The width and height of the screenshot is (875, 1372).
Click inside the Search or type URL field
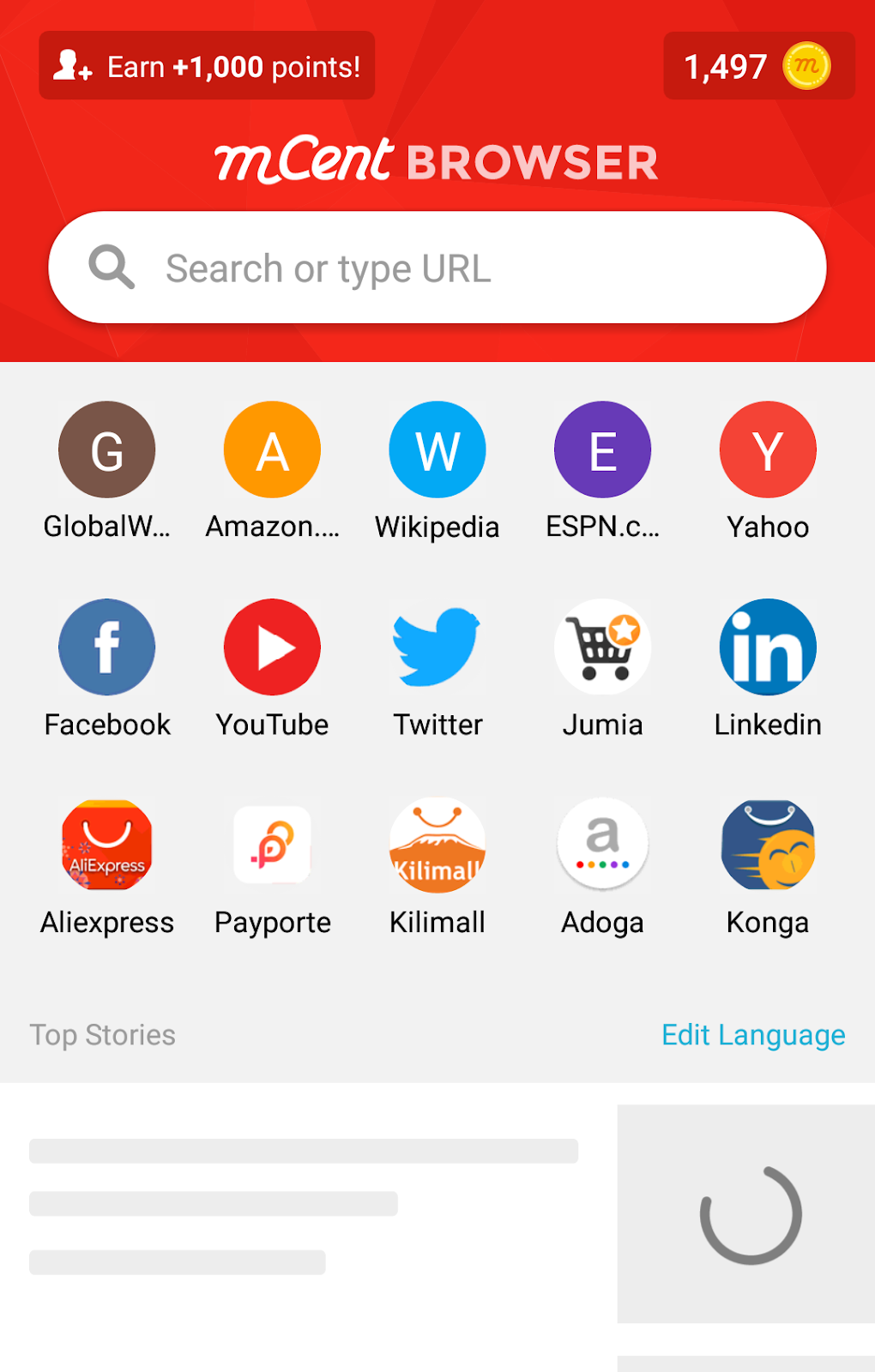pos(437,267)
